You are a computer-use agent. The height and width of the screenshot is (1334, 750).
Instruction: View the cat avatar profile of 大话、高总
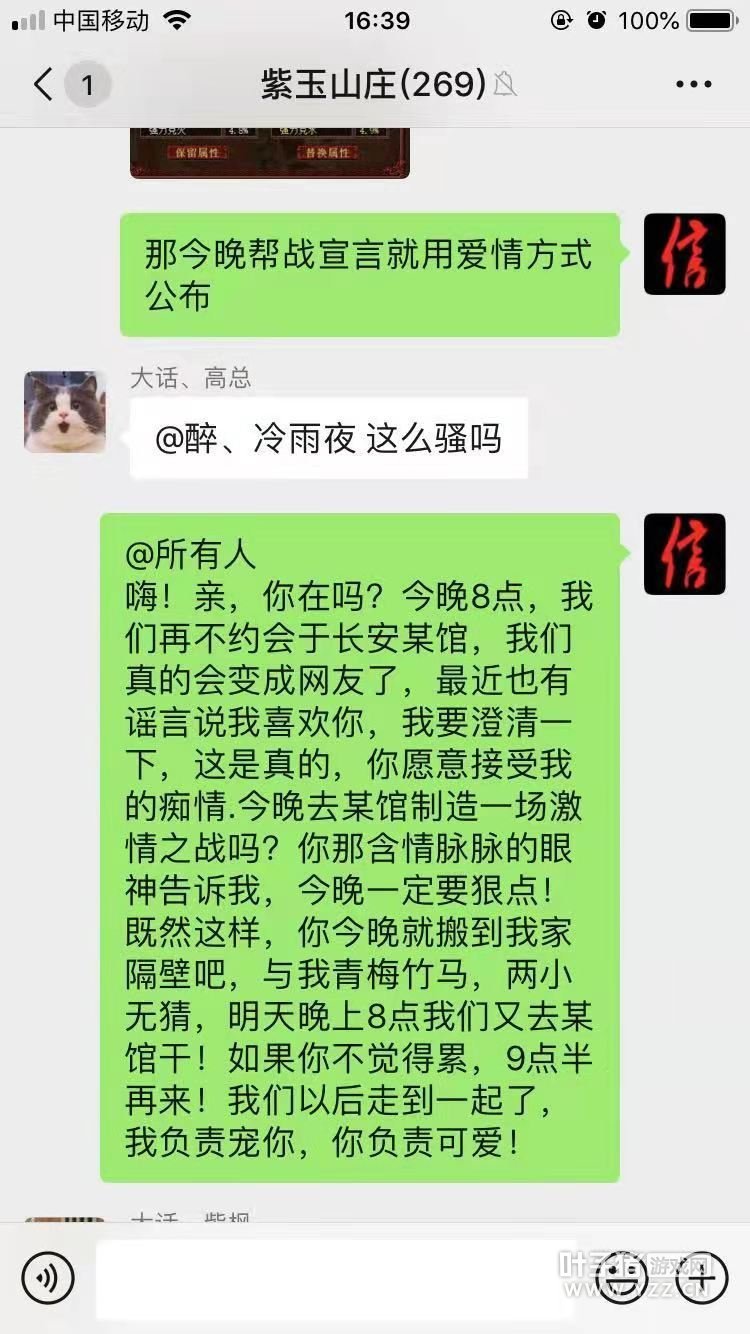[65, 412]
